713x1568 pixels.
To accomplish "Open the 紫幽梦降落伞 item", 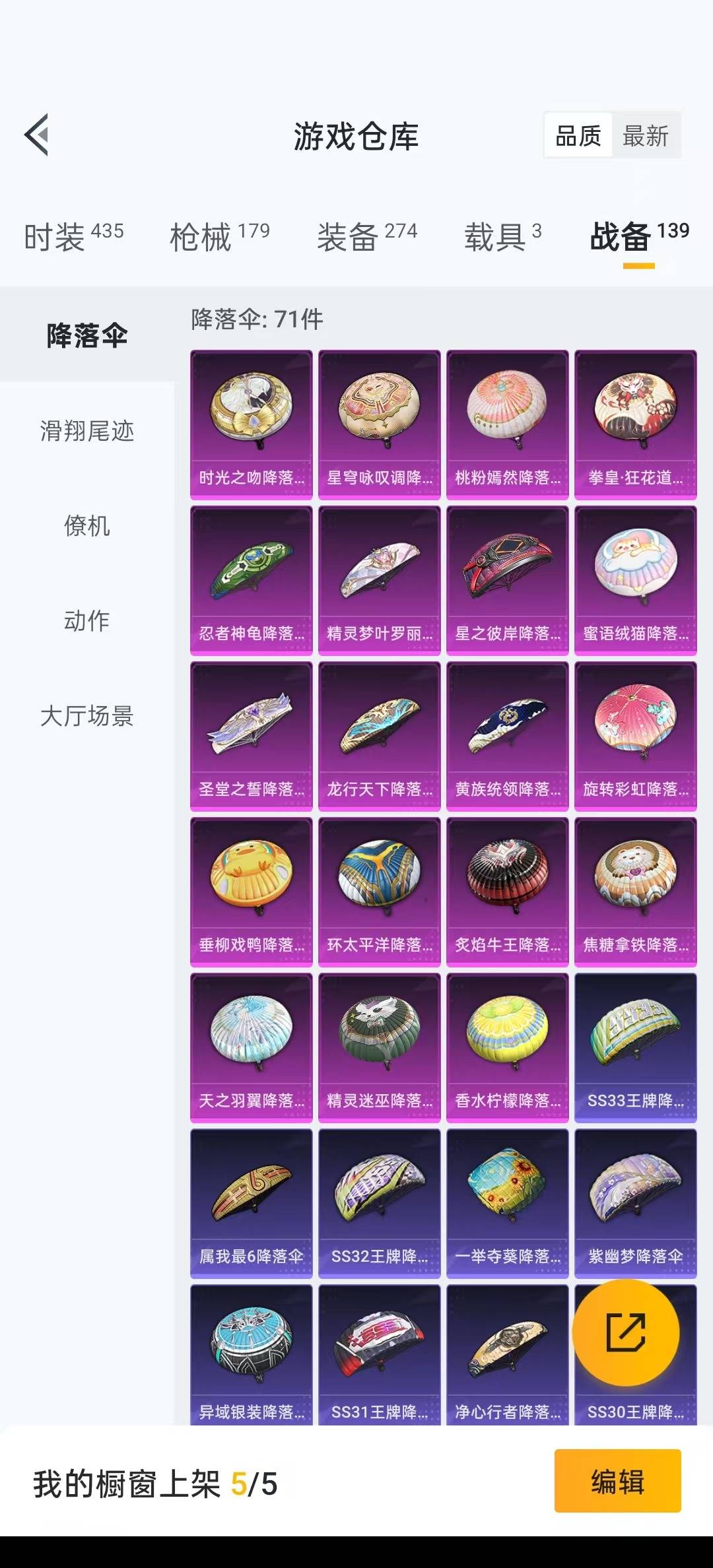I will 636,1204.
